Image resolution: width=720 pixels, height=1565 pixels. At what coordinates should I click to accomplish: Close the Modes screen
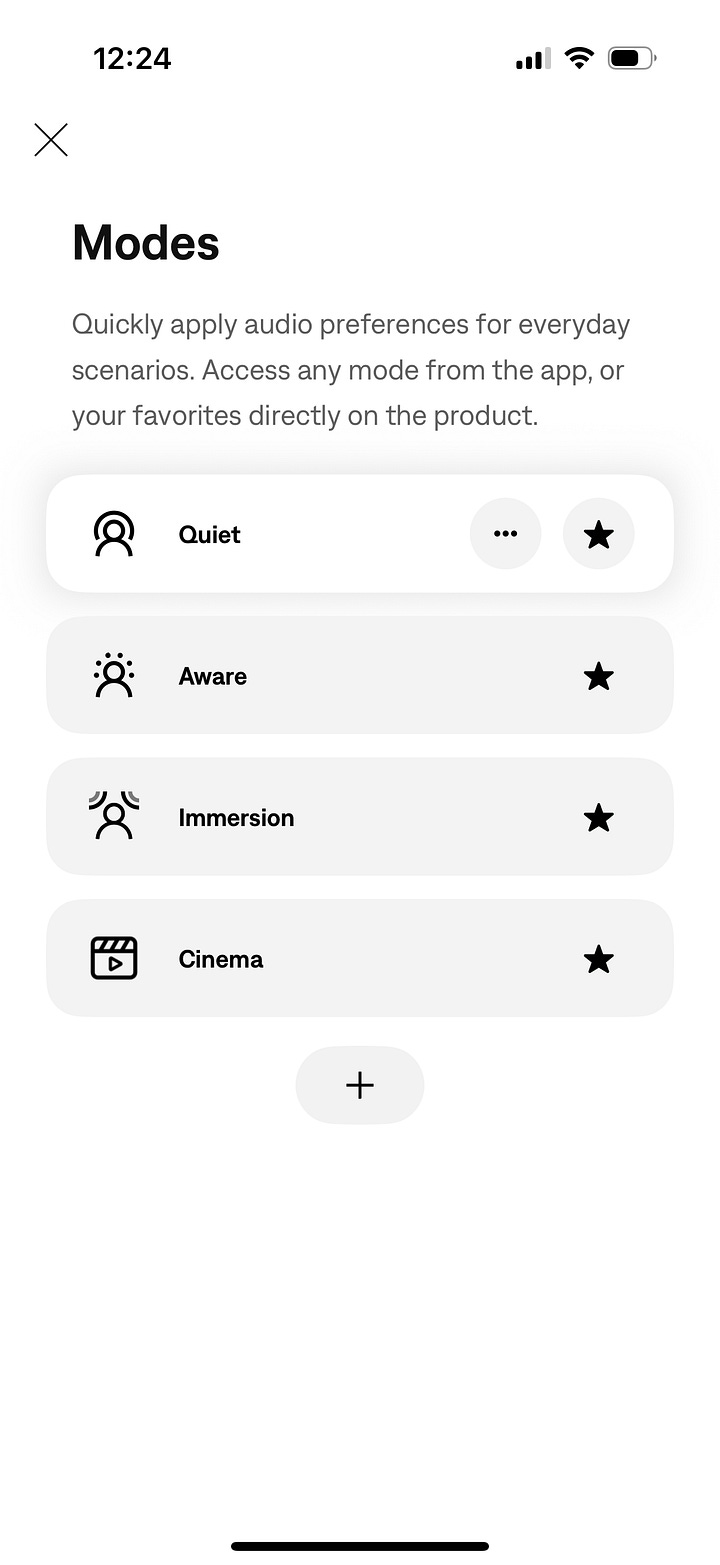point(51,140)
